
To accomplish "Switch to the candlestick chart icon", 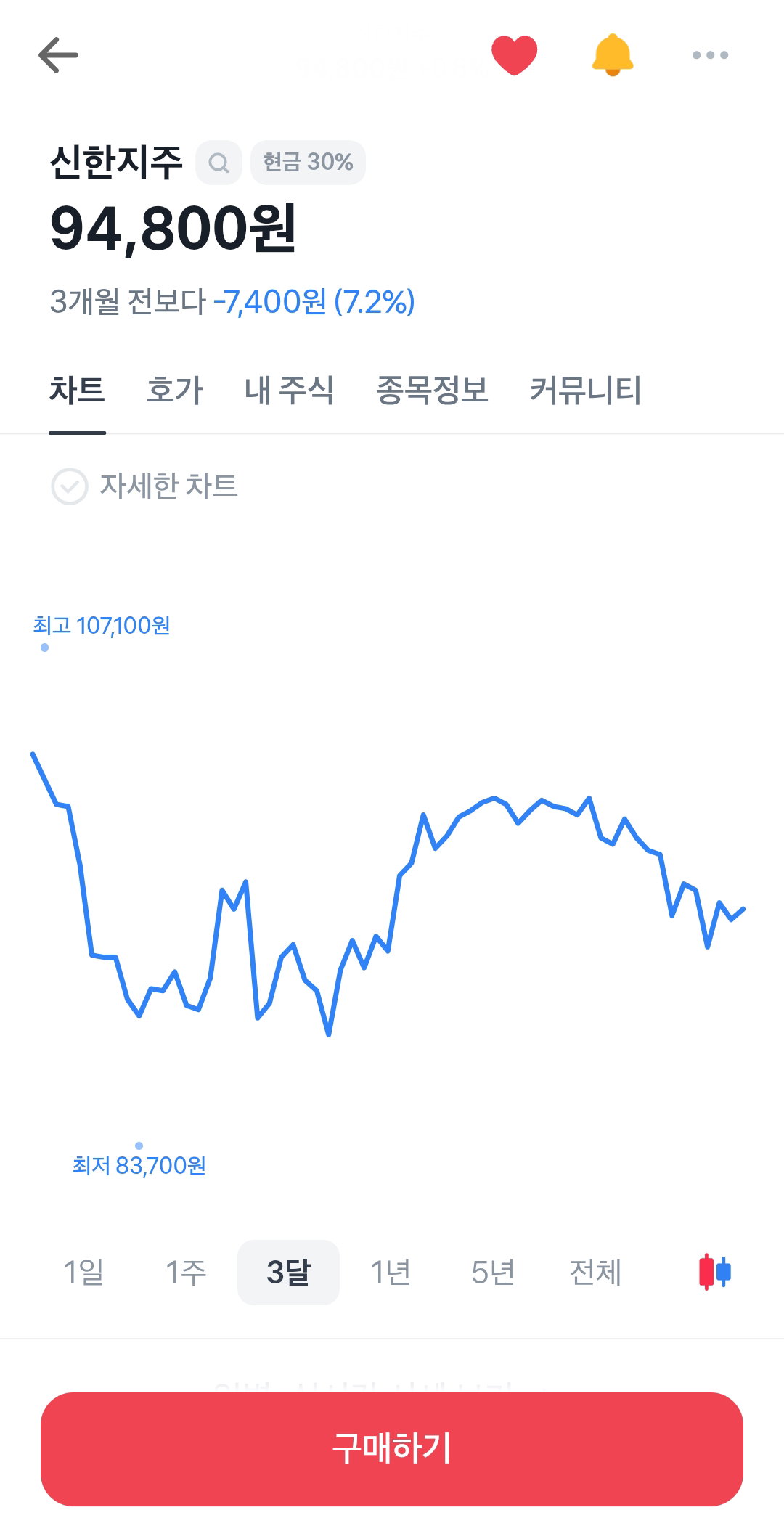I will (x=715, y=1272).
